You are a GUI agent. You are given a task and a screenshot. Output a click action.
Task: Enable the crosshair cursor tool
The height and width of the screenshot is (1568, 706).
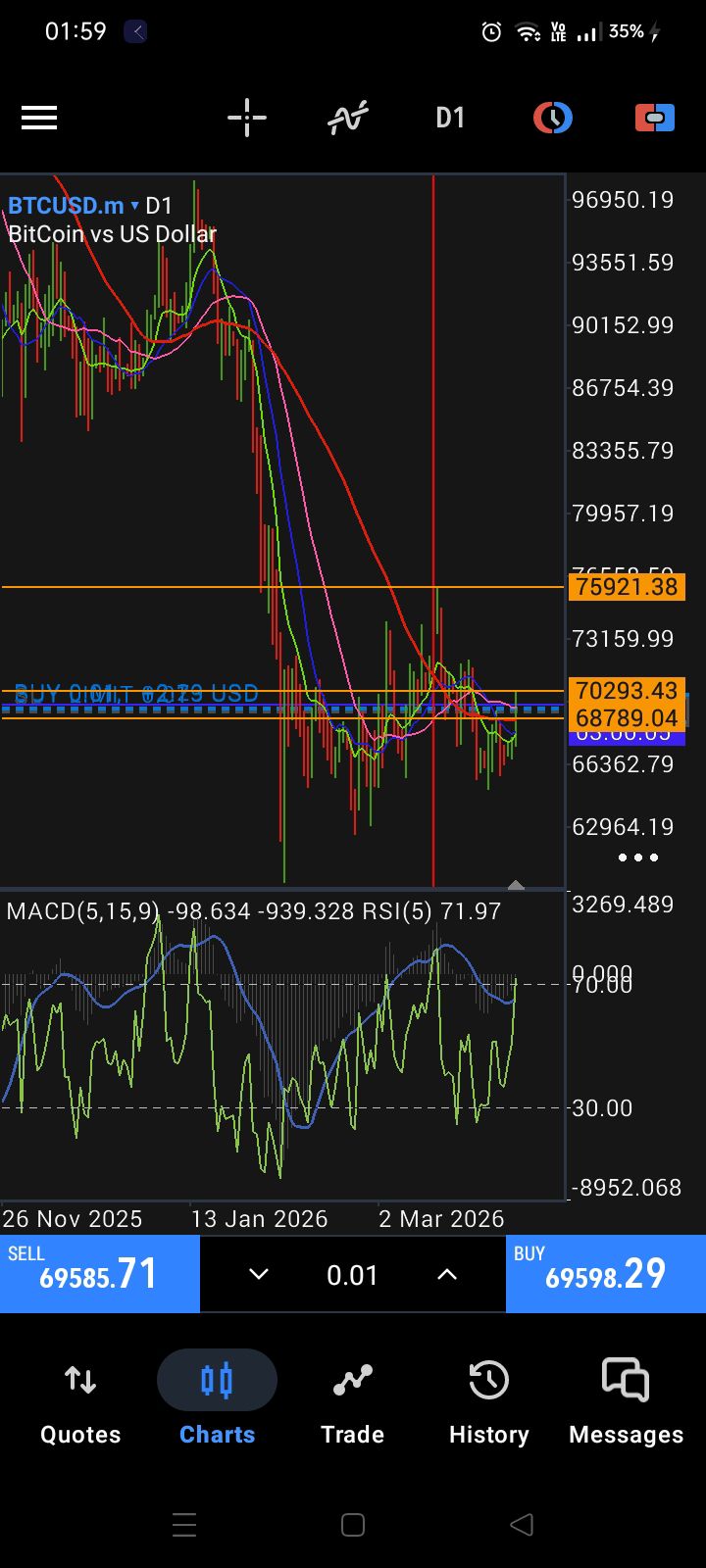247,119
